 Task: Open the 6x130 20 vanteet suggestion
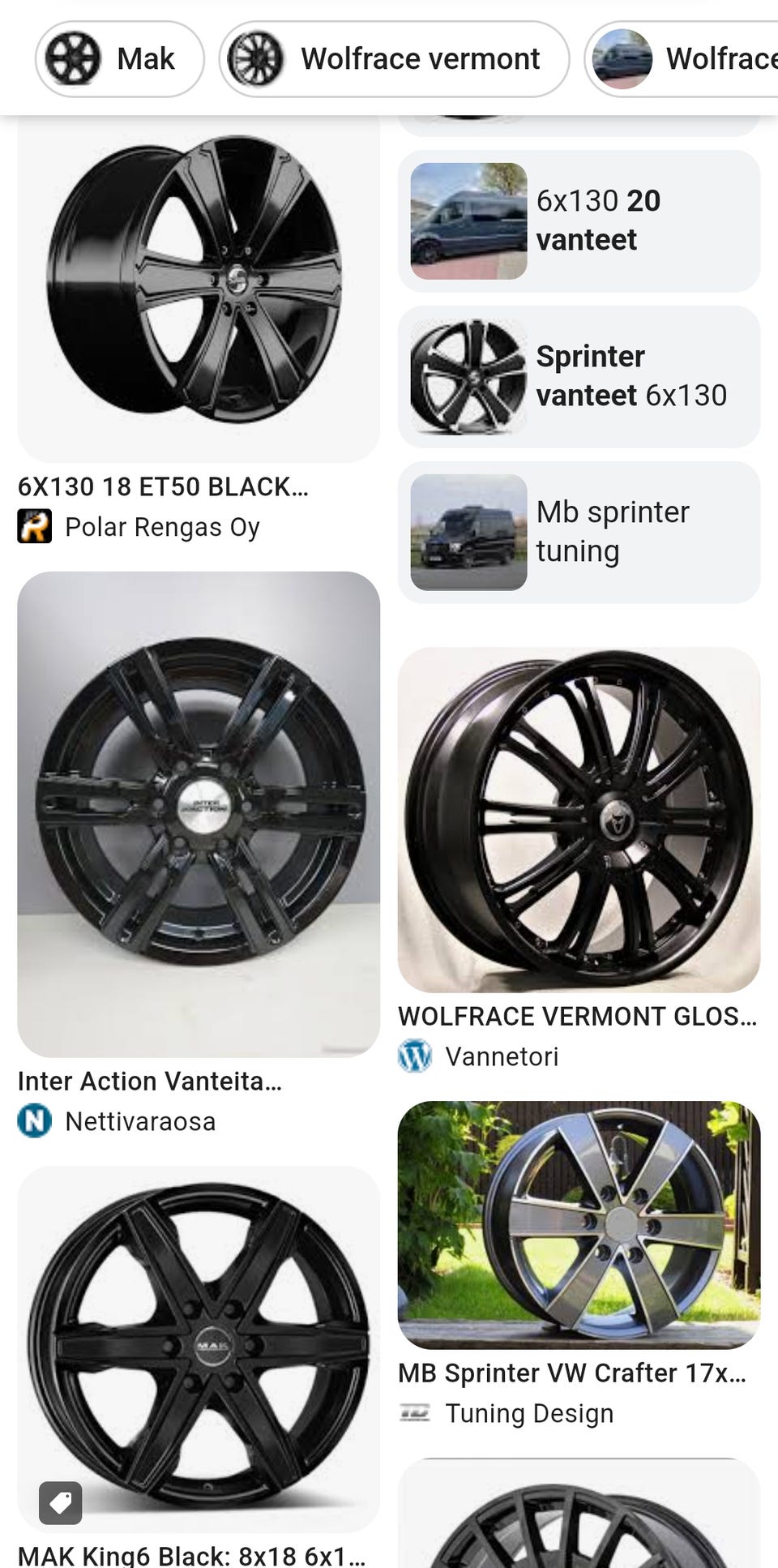[x=579, y=221]
